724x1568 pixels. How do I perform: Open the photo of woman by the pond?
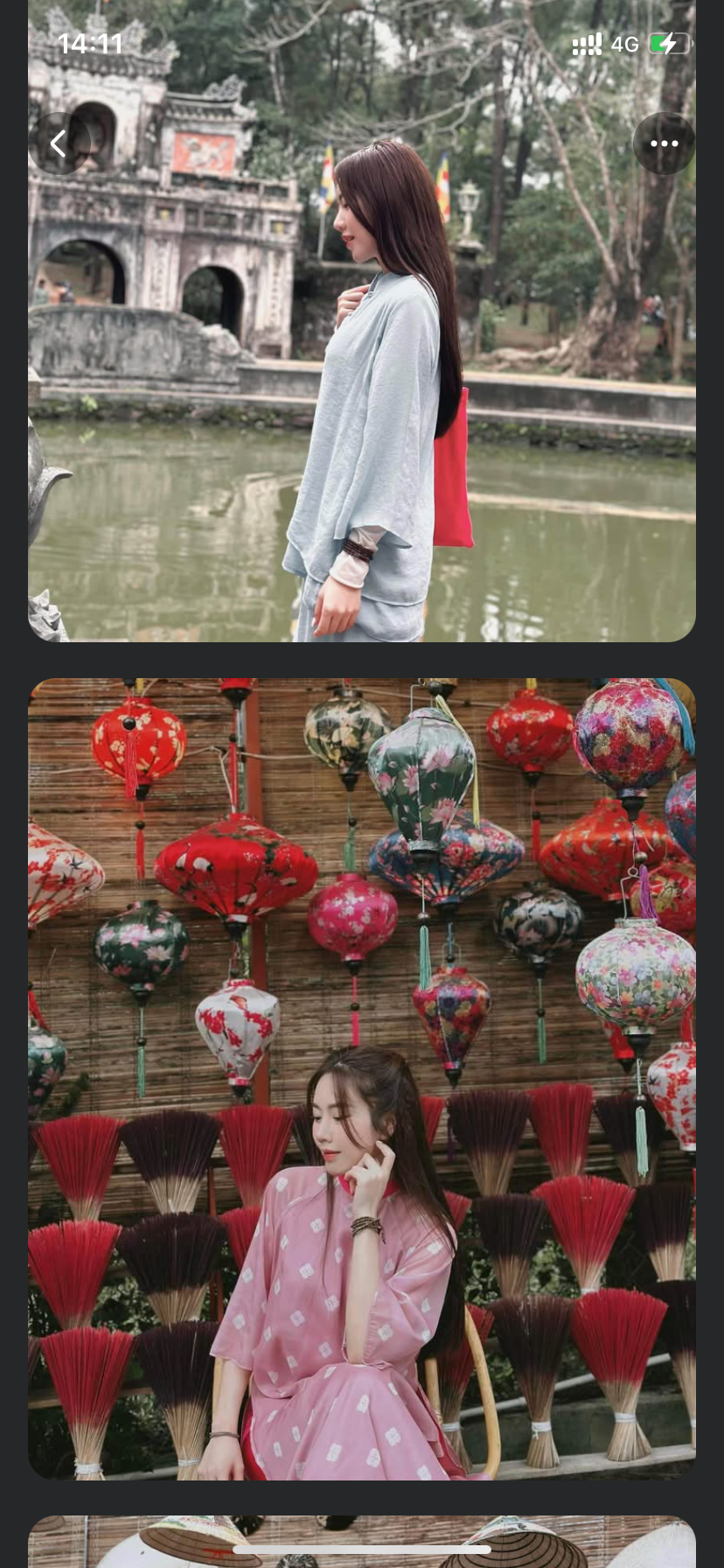point(362,394)
